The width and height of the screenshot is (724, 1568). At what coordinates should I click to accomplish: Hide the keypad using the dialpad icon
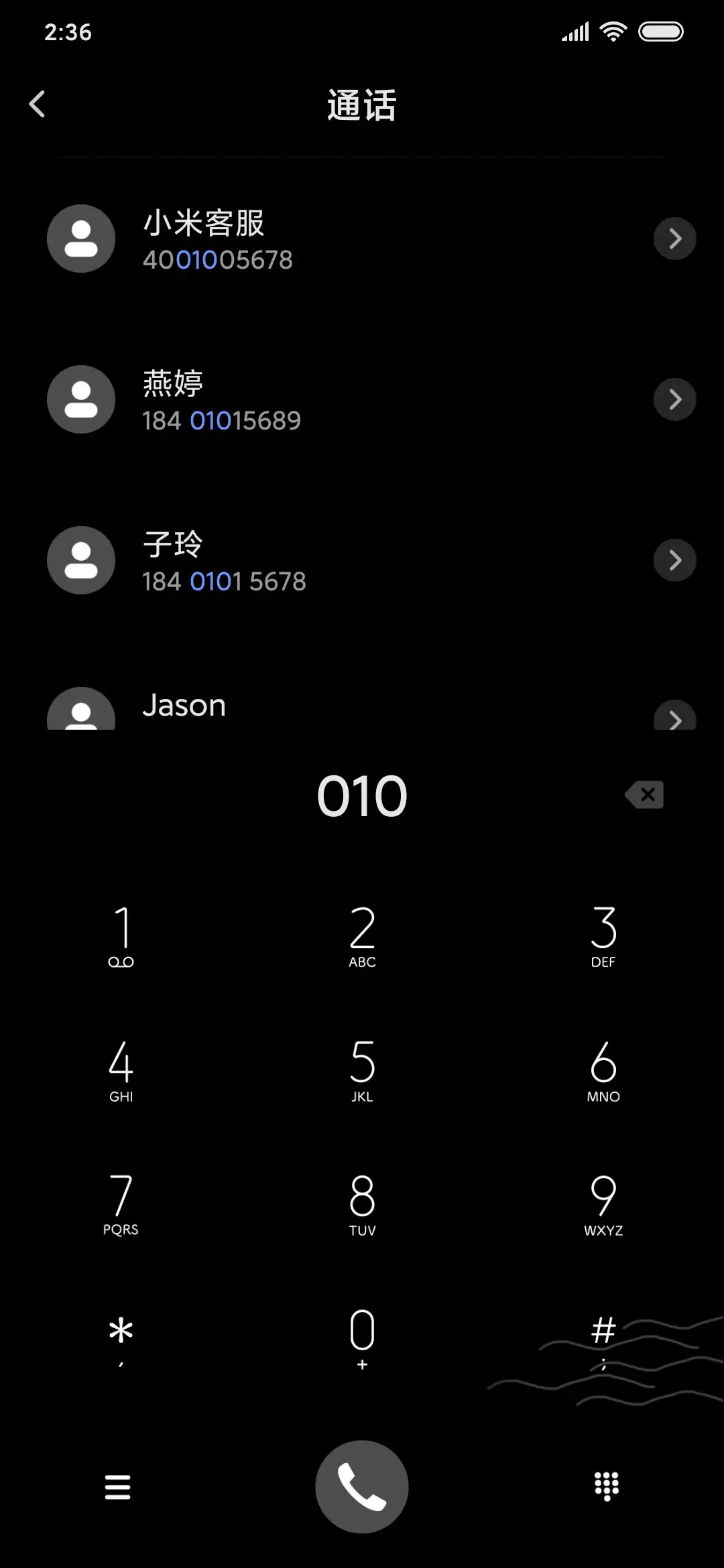(x=605, y=1486)
